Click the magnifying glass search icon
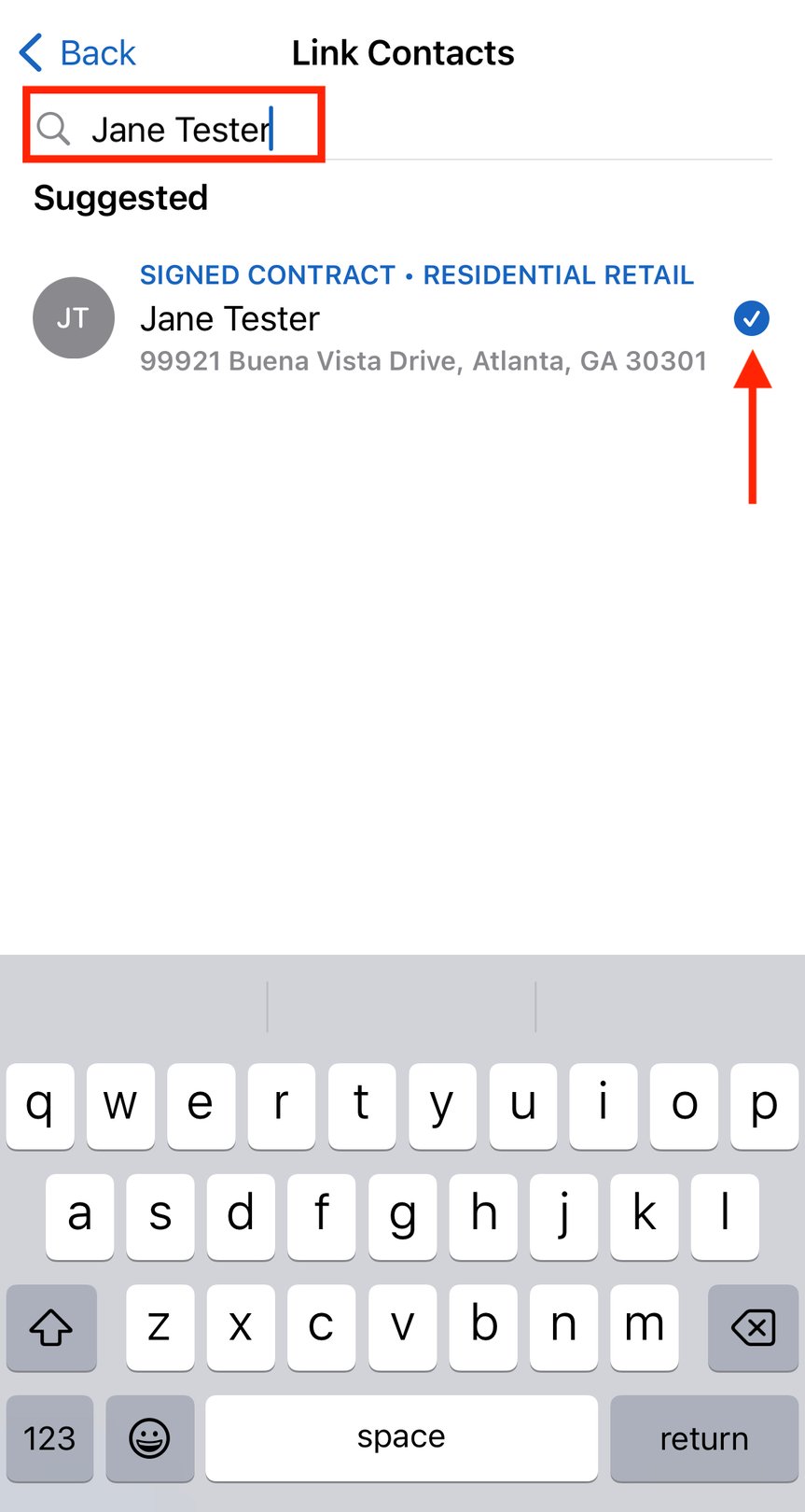 (53, 129)
